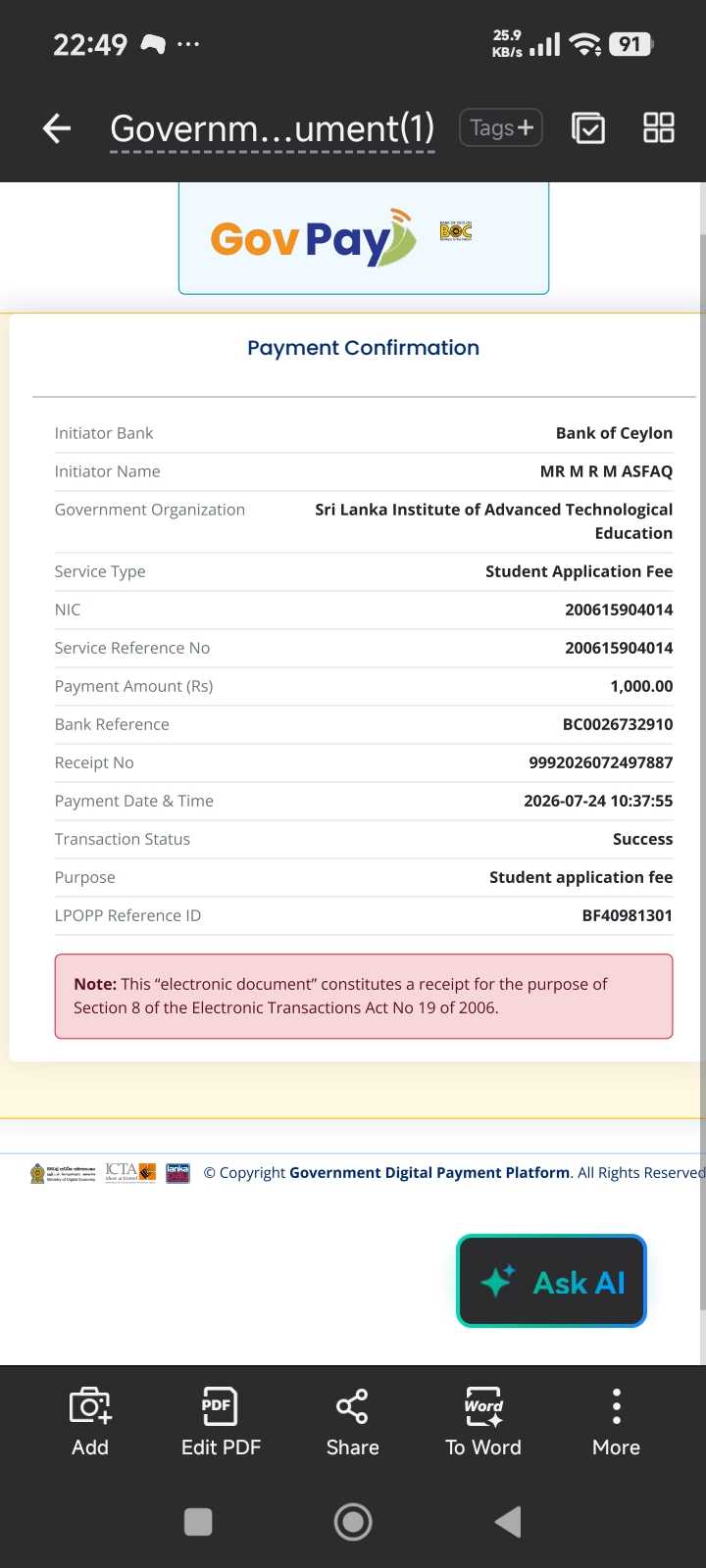Tap the system back triangle
706x1568 pixels.
click(x=507, y=1522)
